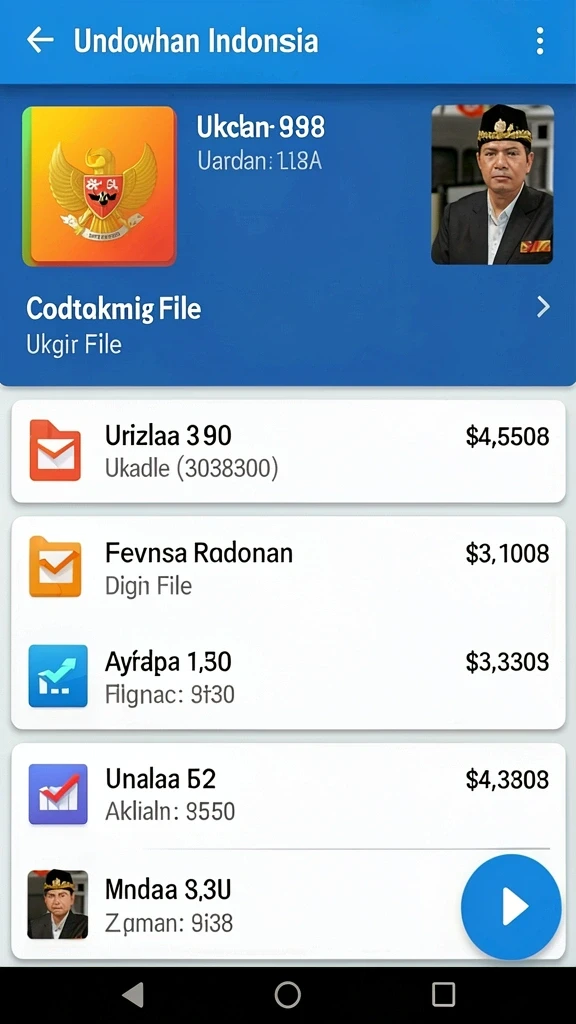Select the Fevnsa Radonan item
The height and width of the screenshot is (1024, 576).
tap(288, 568)
